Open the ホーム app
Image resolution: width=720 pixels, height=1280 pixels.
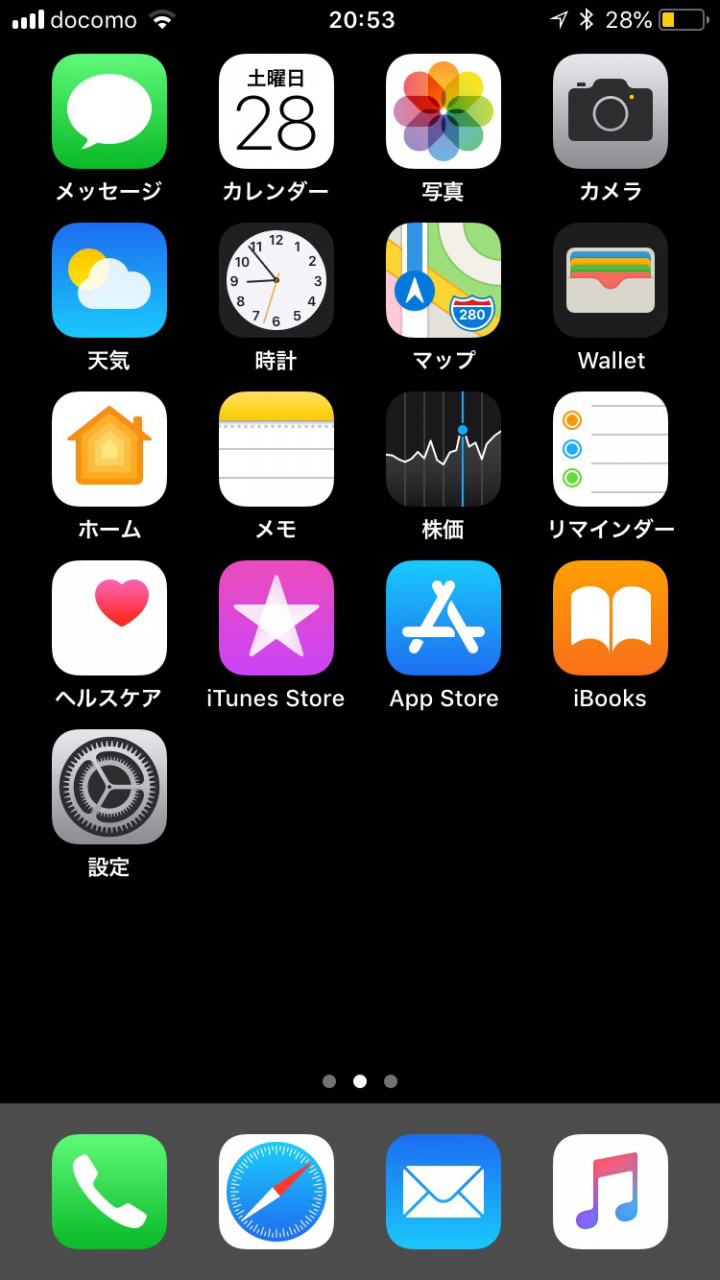tap(109, 449)
